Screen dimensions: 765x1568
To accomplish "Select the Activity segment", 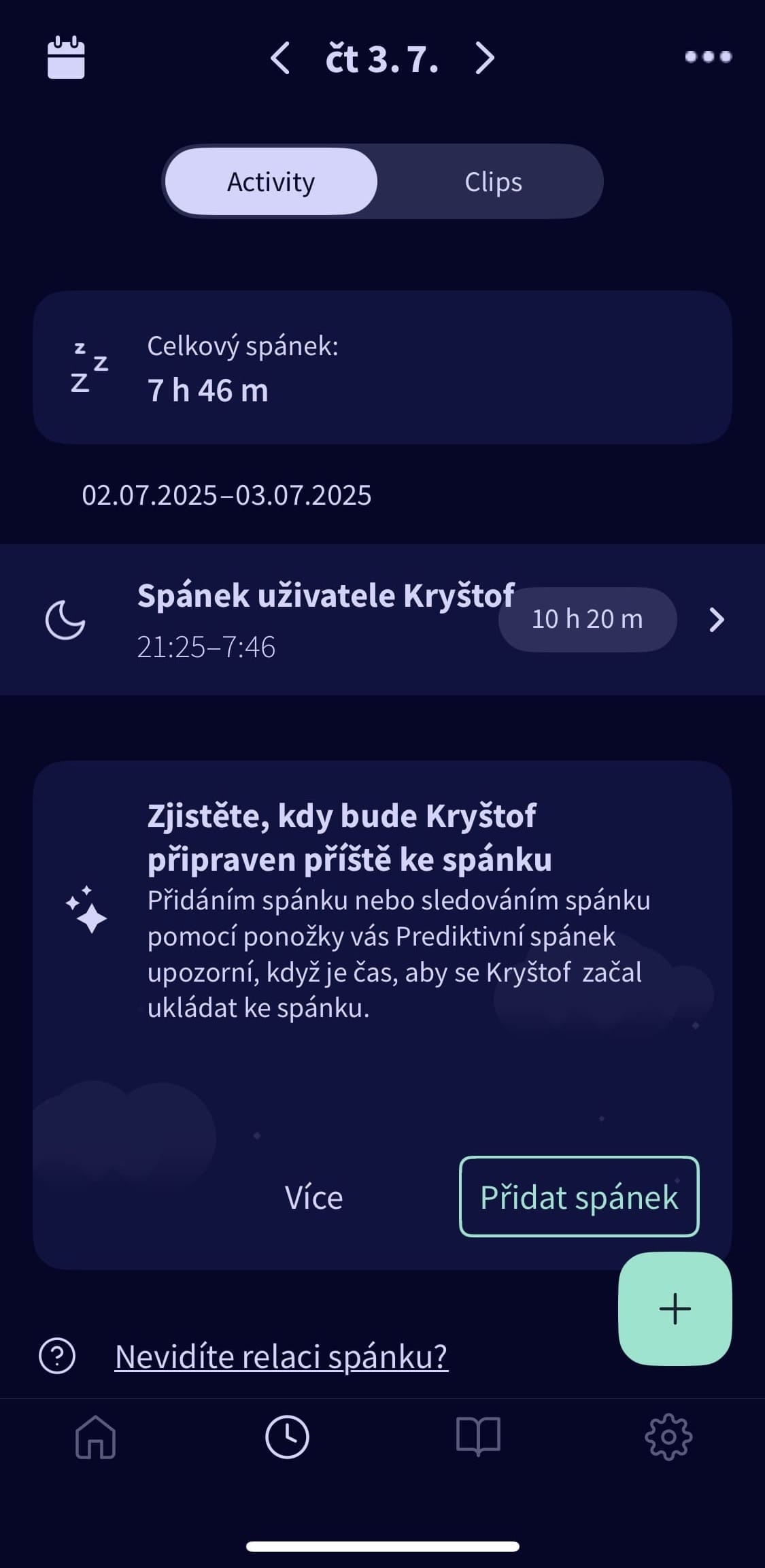I will [271, 182].
